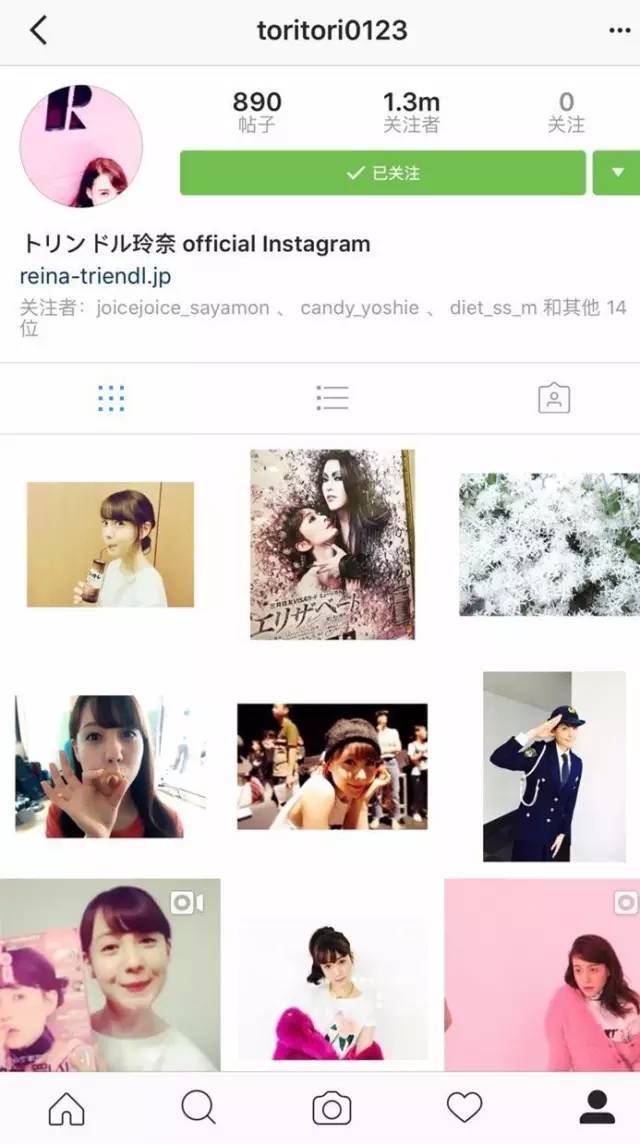Open the post of girl drinking from bottle
Screen dimensions: 640x1144
point(110,544)
